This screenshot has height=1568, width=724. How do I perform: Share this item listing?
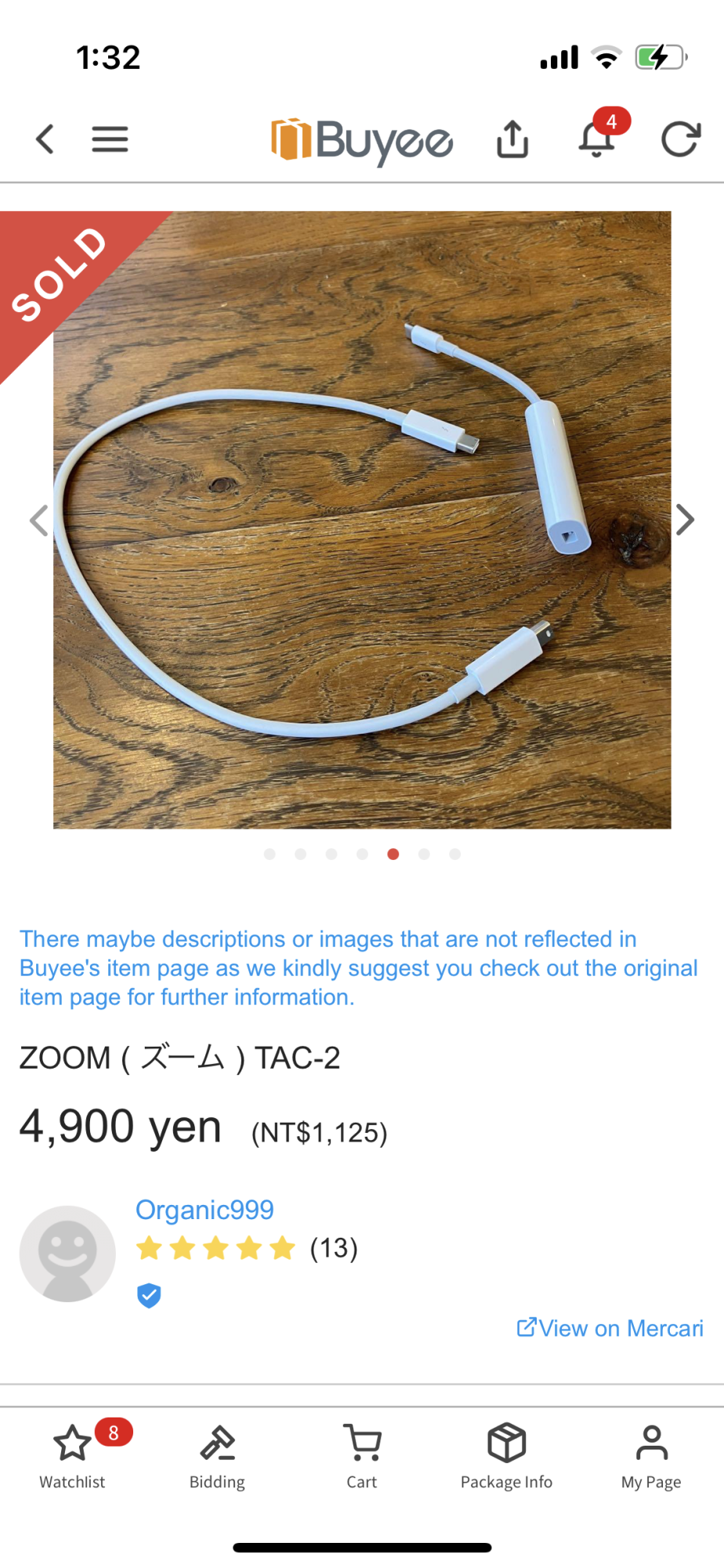(x=512, y=140)
